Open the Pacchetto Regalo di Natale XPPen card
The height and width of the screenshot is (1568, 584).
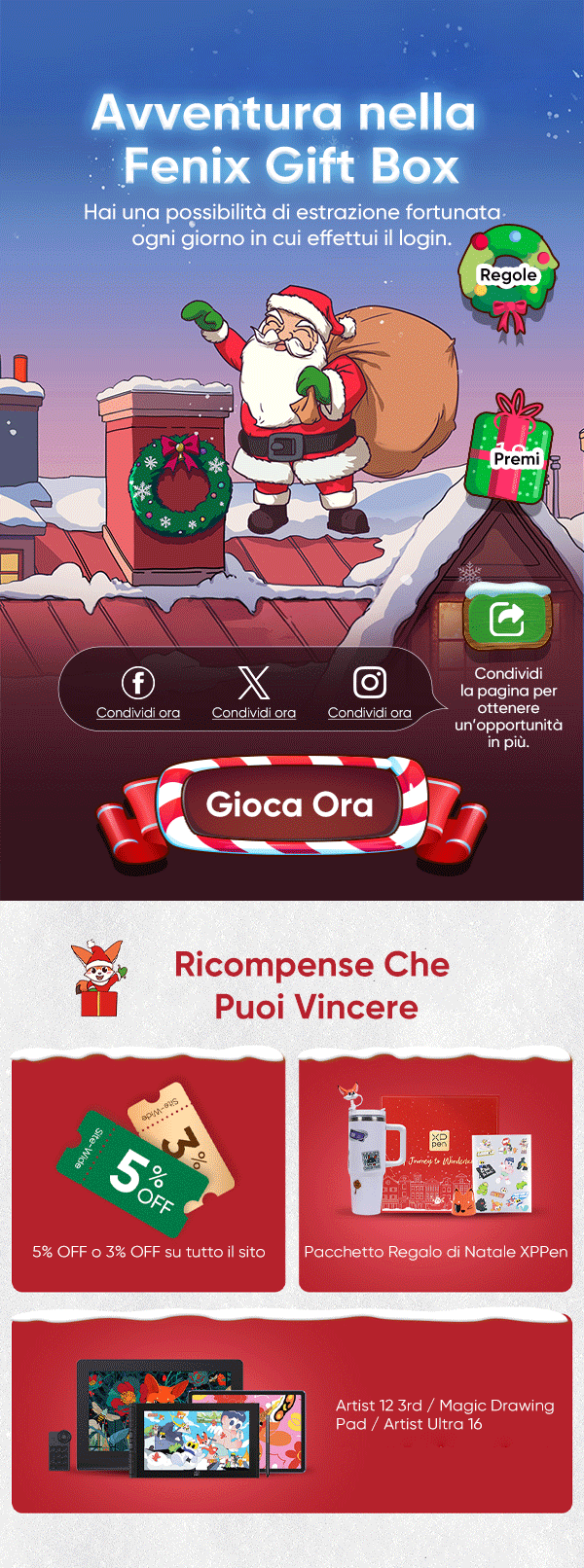(x=435, y=1172)
